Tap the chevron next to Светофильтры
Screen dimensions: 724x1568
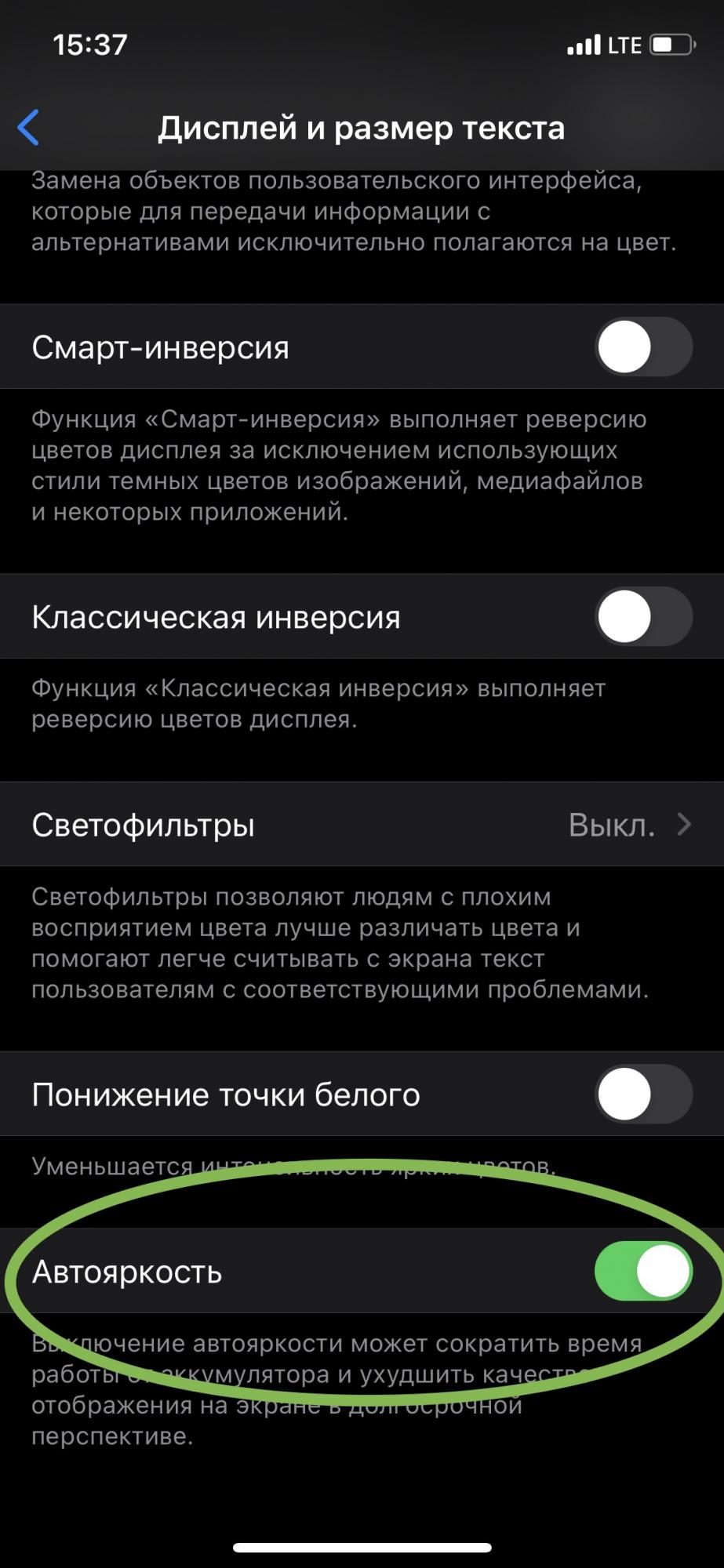(683, 825)
